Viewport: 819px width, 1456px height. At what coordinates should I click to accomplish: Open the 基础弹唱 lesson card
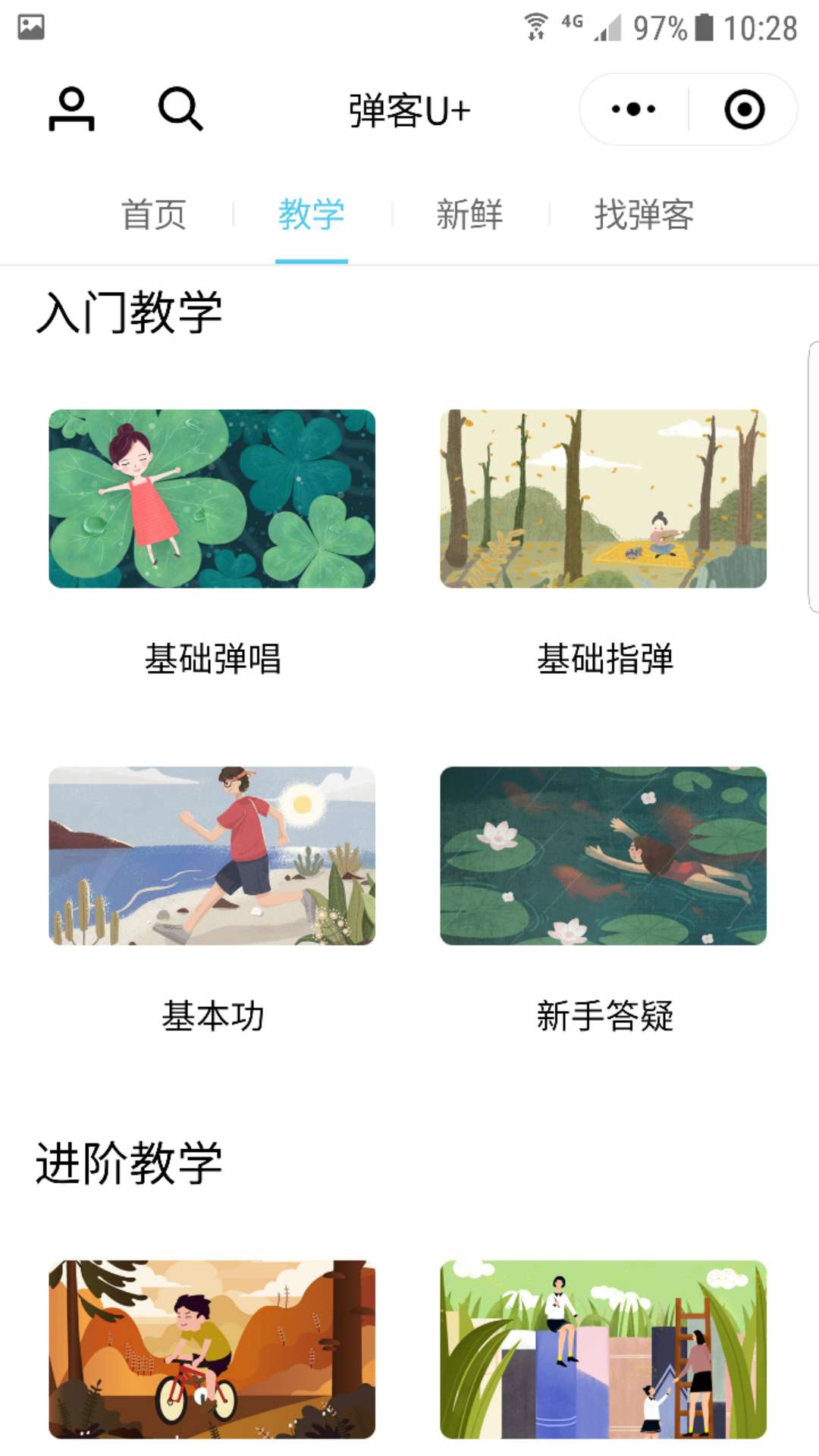(212, 544)
